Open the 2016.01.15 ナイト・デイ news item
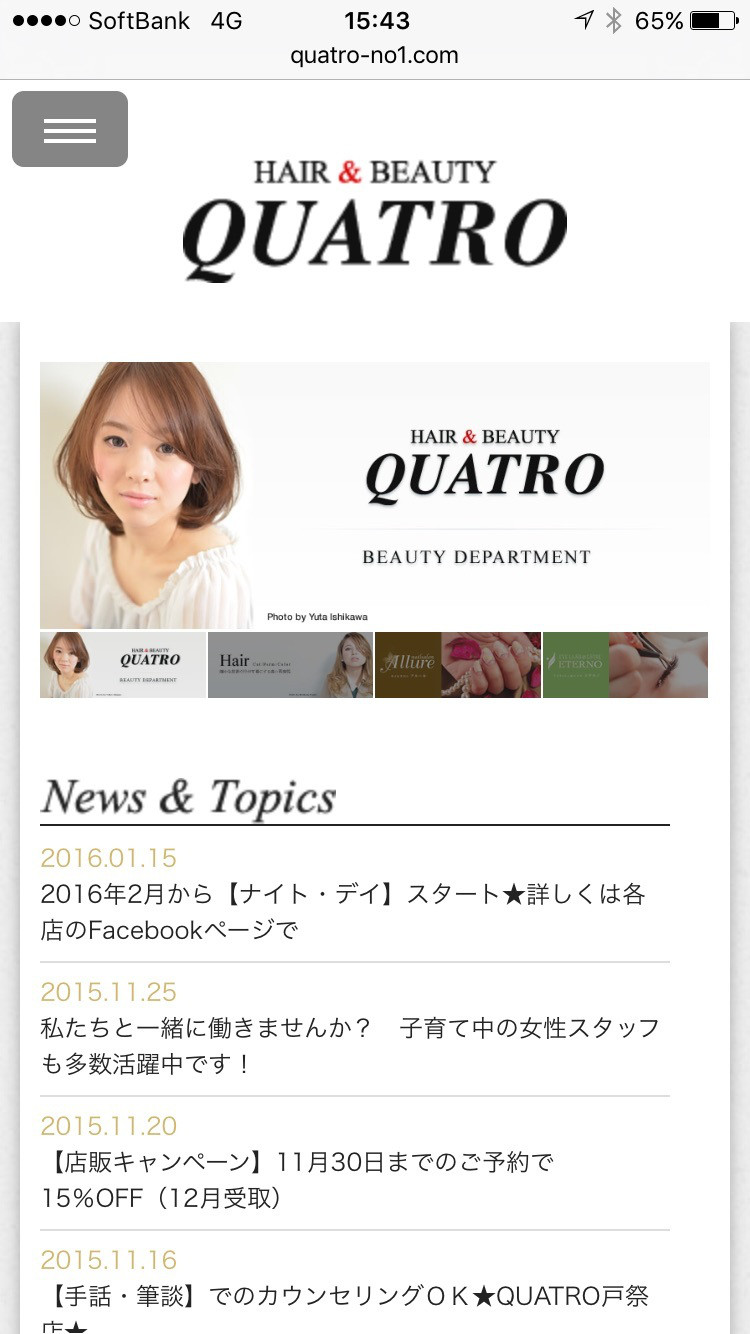Screen dimensions: 750x1334 [x=355, y=895]
